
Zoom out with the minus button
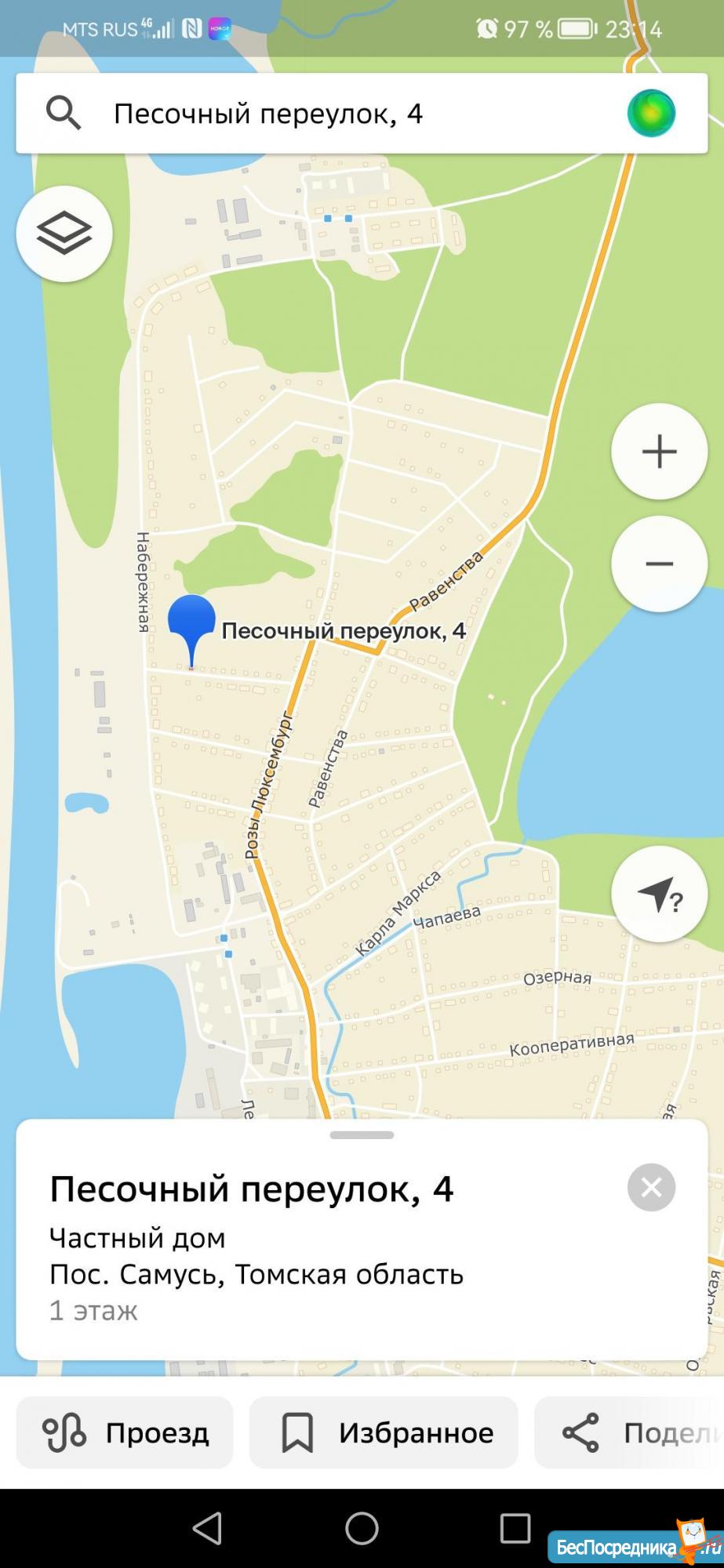[x=659, y=564]
